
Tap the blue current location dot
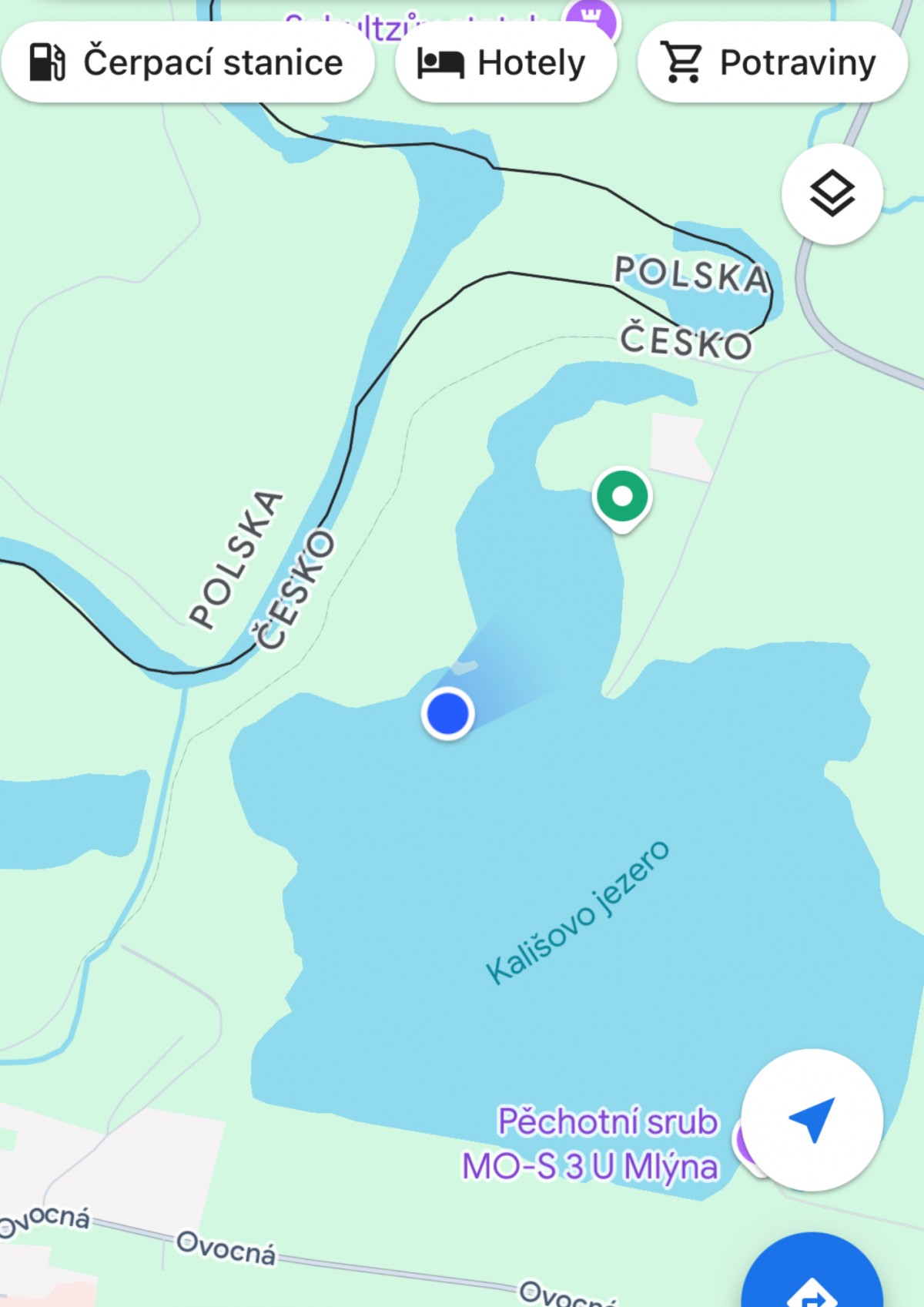pyautogui.click(x=447, y=714)
